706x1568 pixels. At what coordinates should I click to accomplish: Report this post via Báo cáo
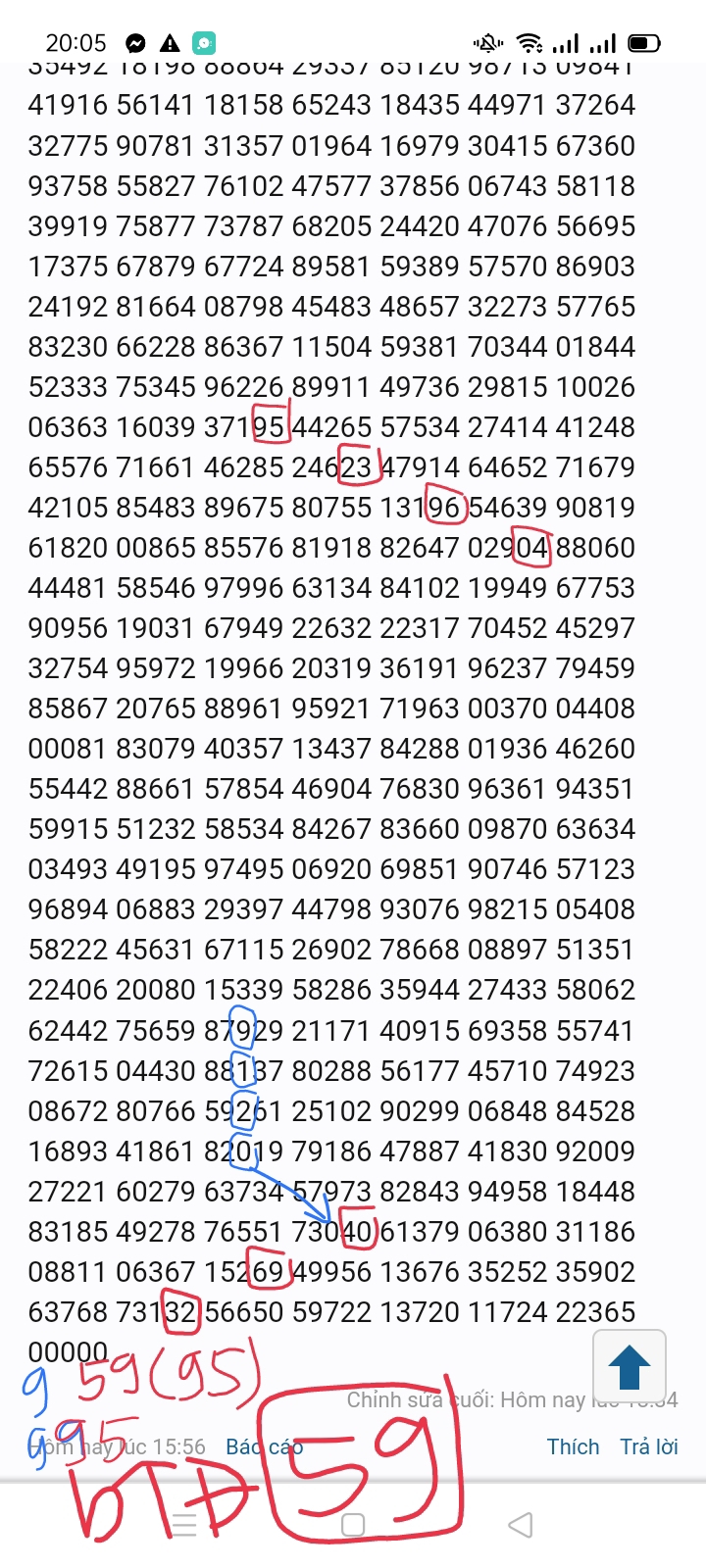click(265, 1446)
